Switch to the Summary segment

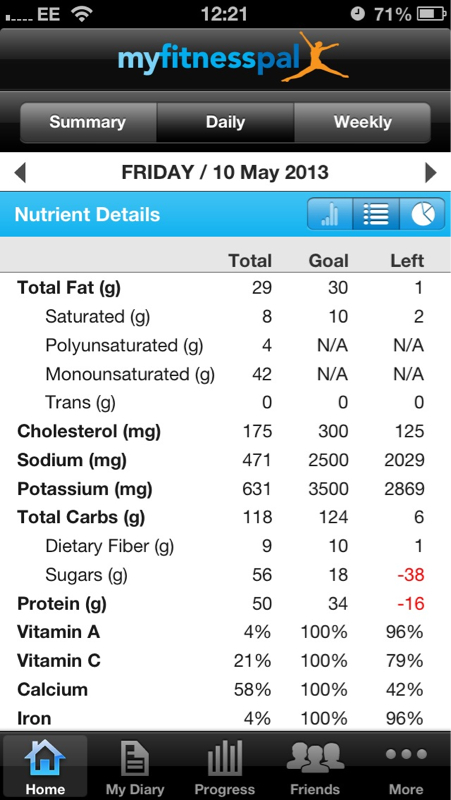pyautogui.click(x=88, y=122)
